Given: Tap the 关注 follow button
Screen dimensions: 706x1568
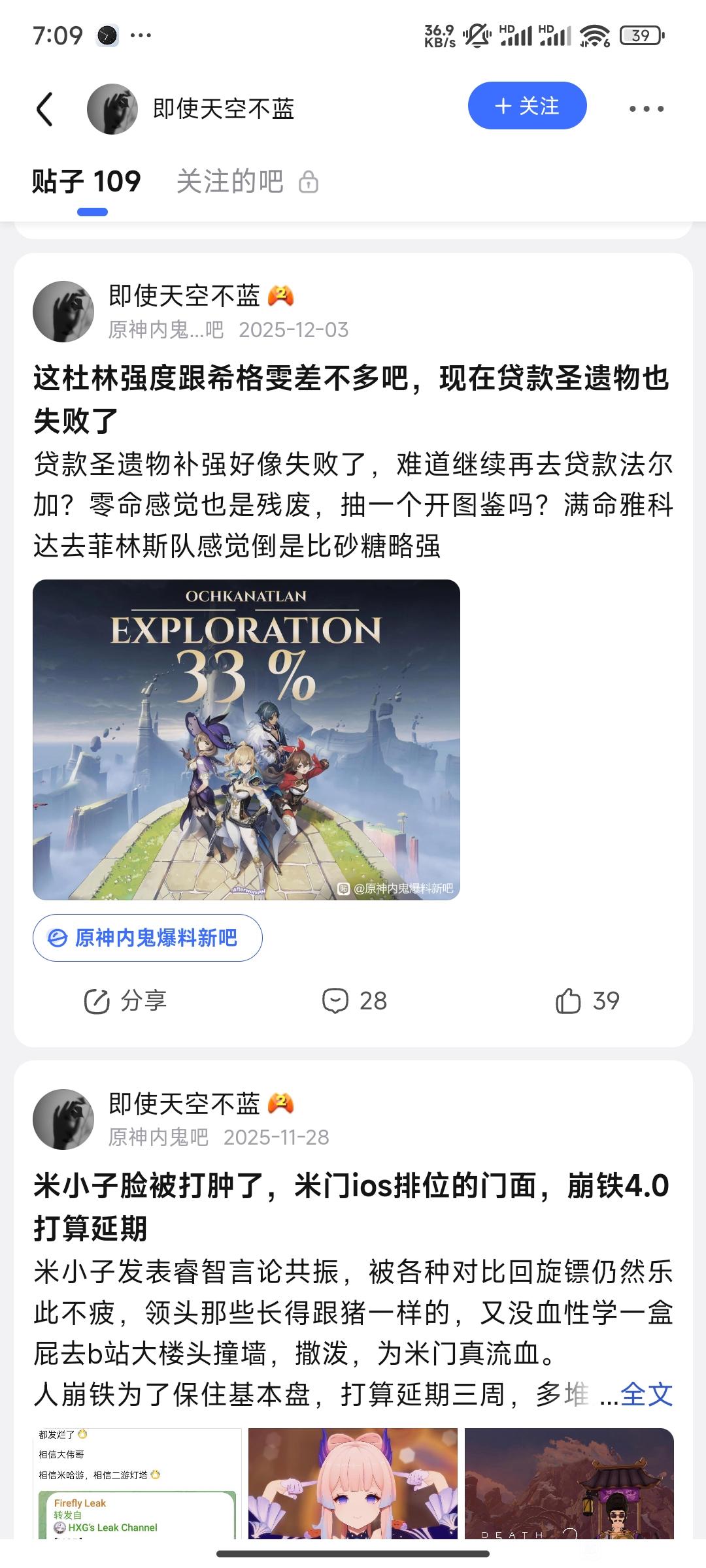Looking at the screenshot, I should (x=527, y=106).
